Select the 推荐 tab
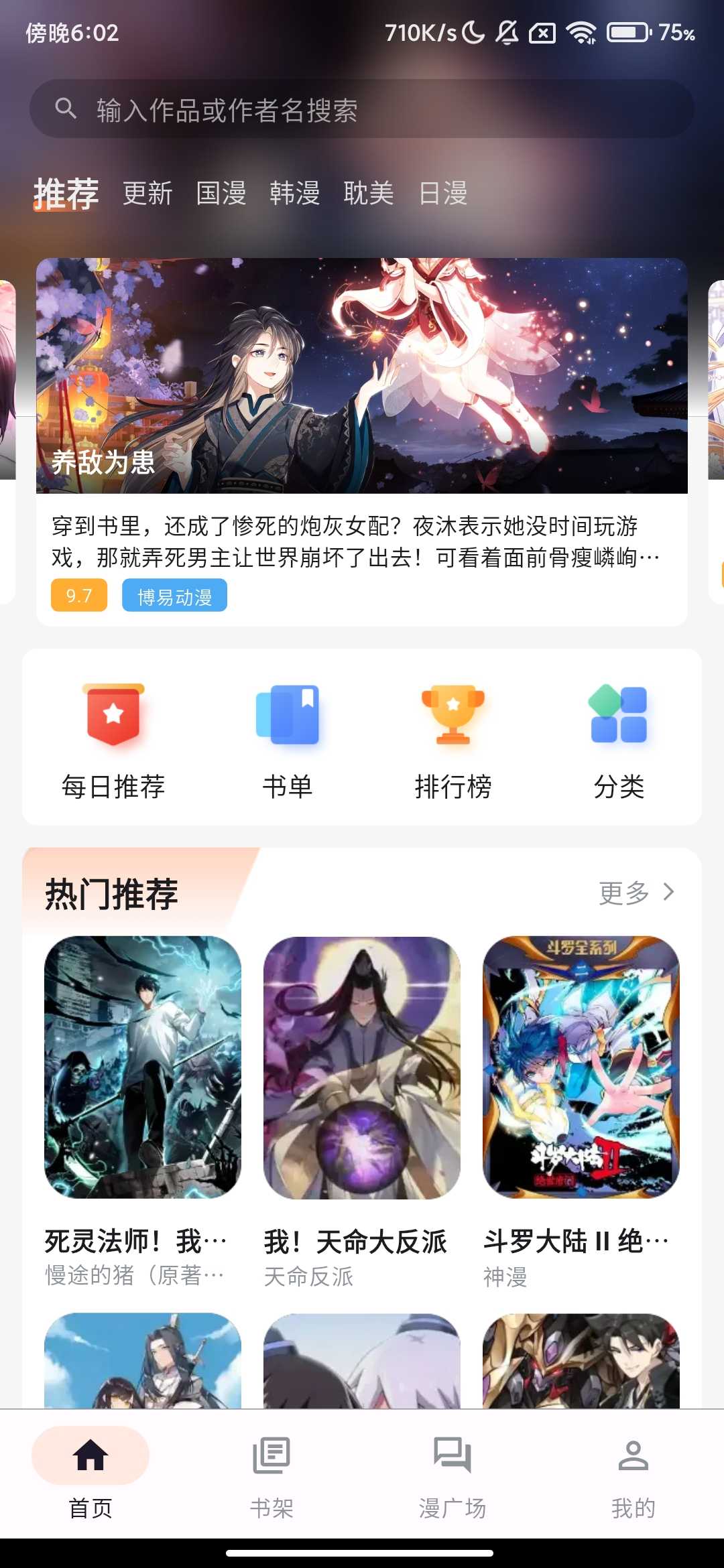The image size is (724, 1568). [66, 194]
